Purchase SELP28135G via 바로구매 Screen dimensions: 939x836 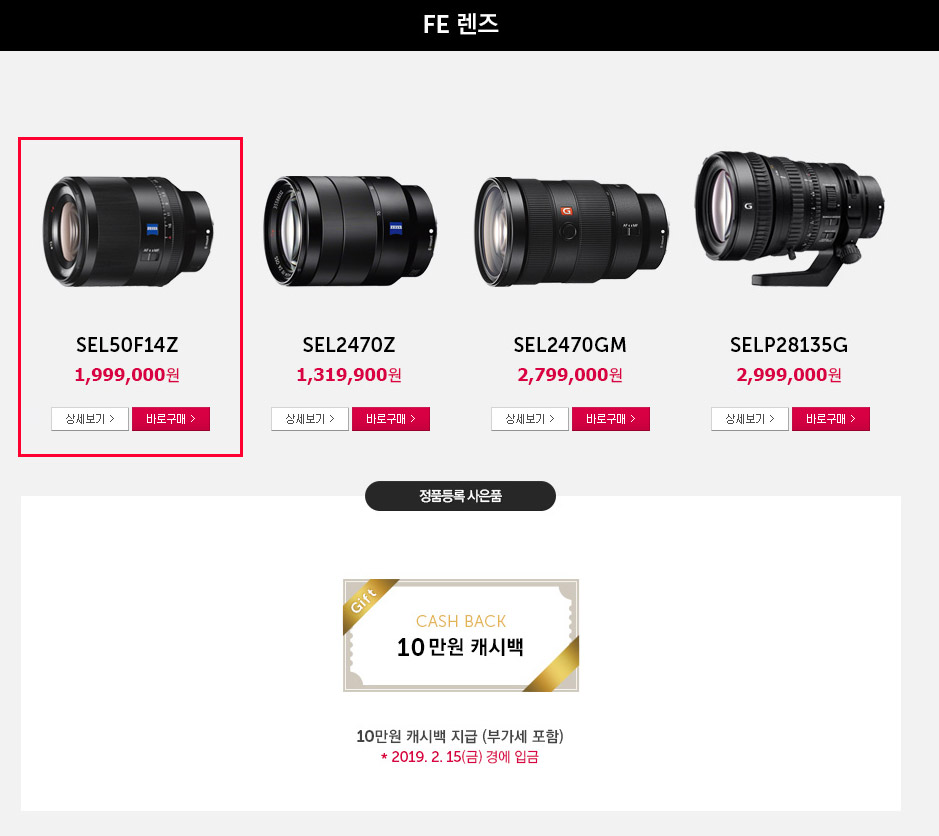pos(831,419)
